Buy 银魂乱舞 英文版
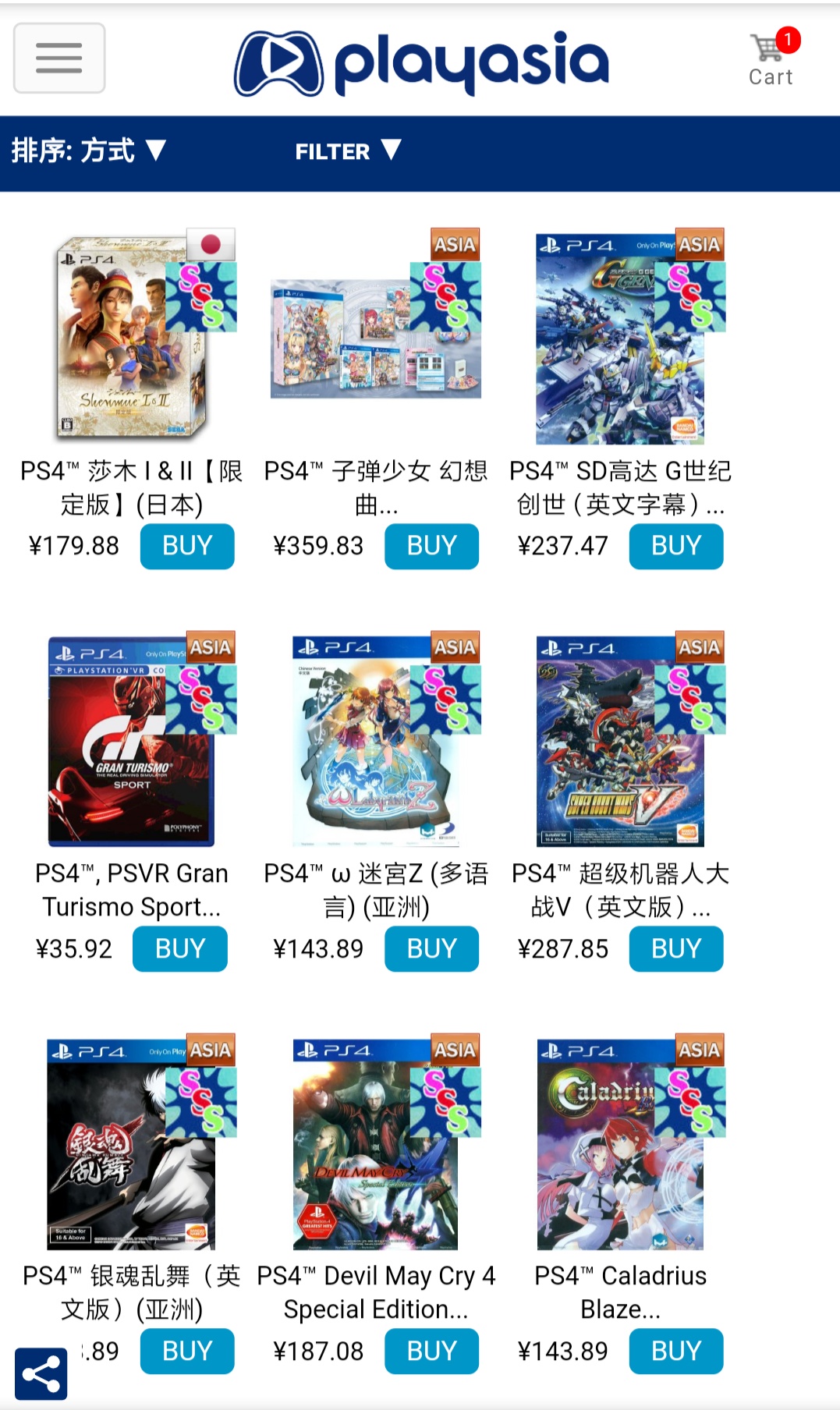Viewport: 840px width, 1410px height. pyautogui.click(x=187, y=1351)
